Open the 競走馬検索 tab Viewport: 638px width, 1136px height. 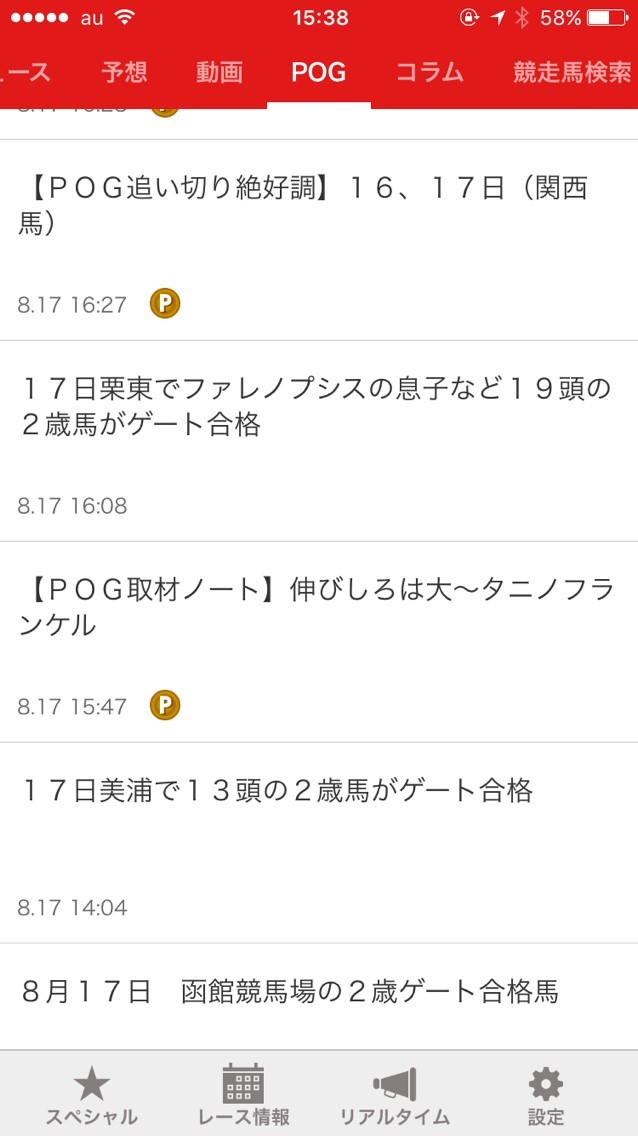572,72
